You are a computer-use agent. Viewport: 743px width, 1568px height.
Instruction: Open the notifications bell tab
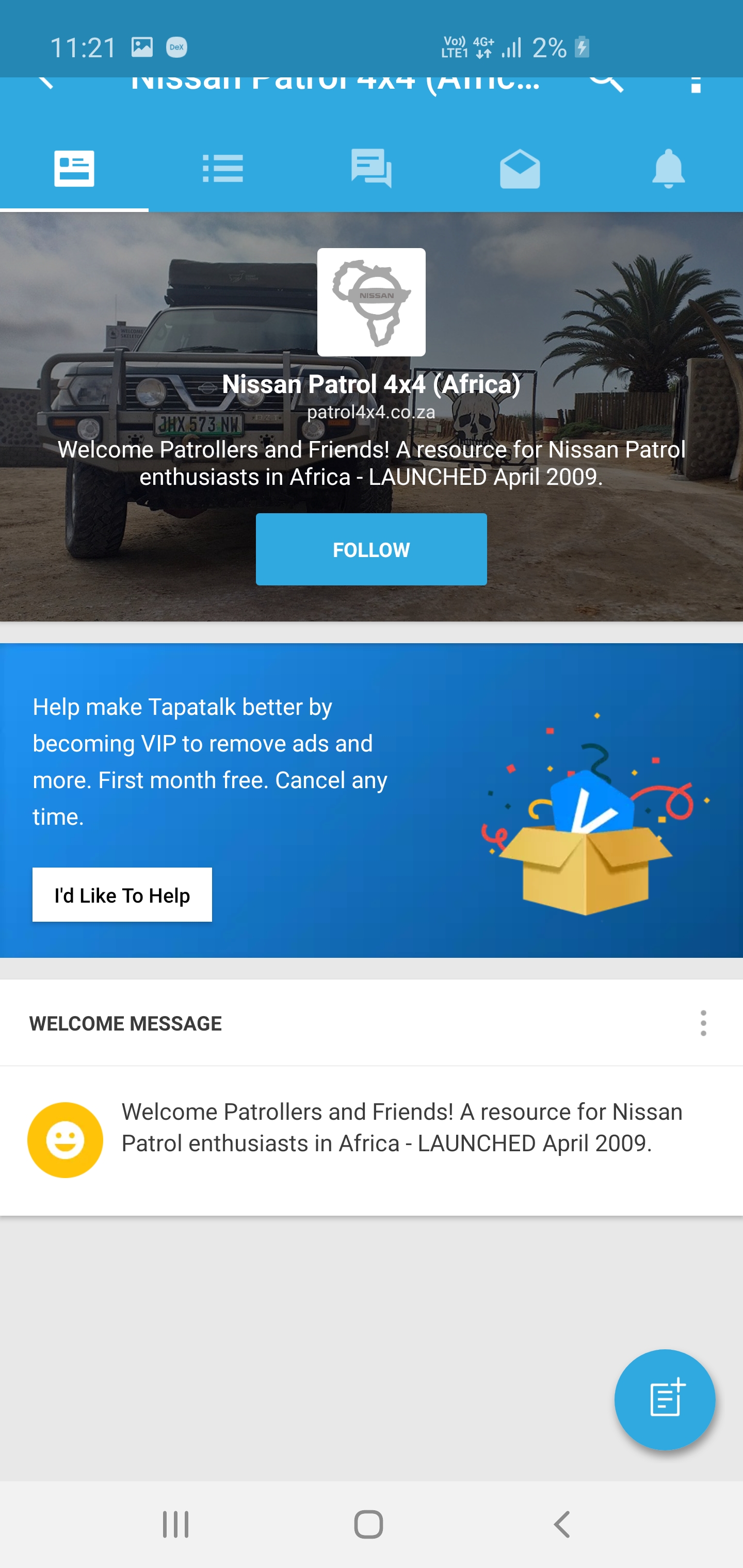pyautogui.click(x=668, y=168)
